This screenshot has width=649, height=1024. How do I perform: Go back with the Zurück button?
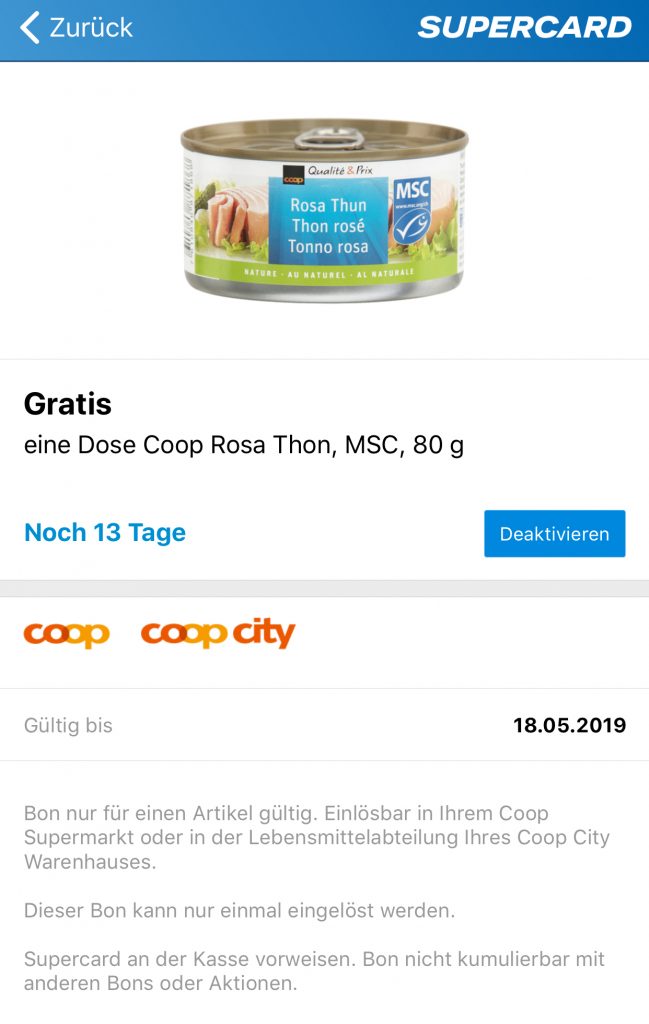coord(77,28)
